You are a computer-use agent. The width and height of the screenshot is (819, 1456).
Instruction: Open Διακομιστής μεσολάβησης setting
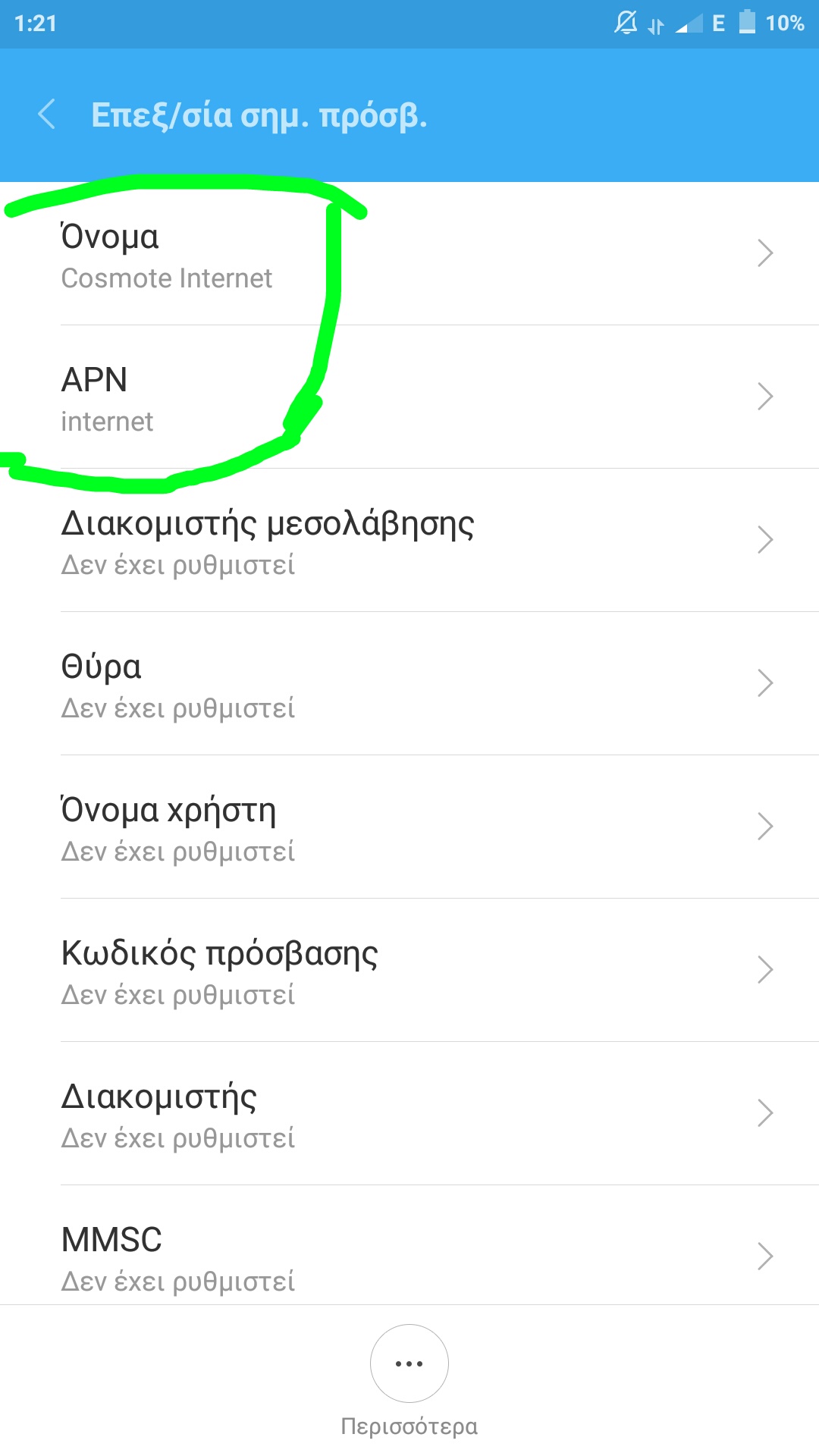[x=409, y=541]
